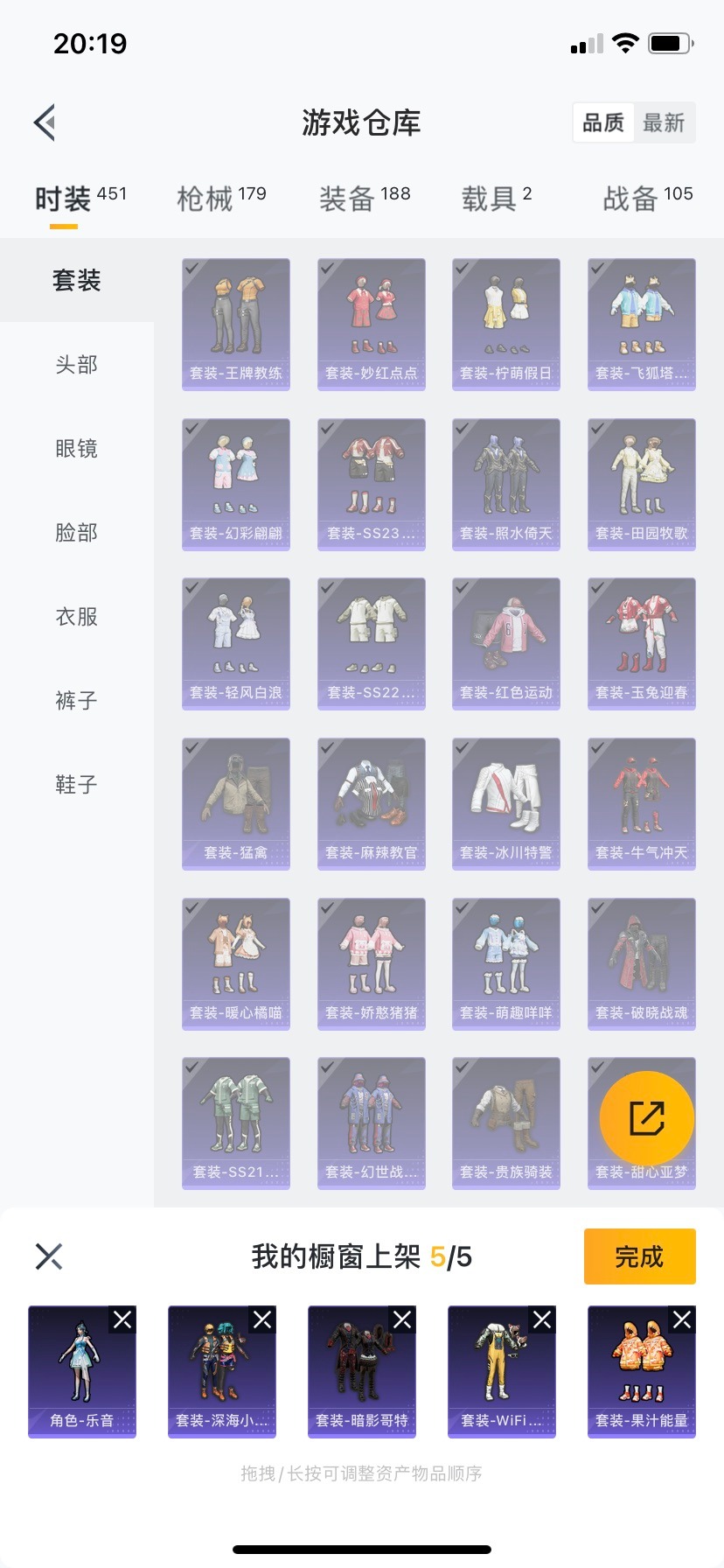
Task: Tap the 套装-破晓战魂 outfit tile
Action: pyautogui.click(x=642, y=963)
